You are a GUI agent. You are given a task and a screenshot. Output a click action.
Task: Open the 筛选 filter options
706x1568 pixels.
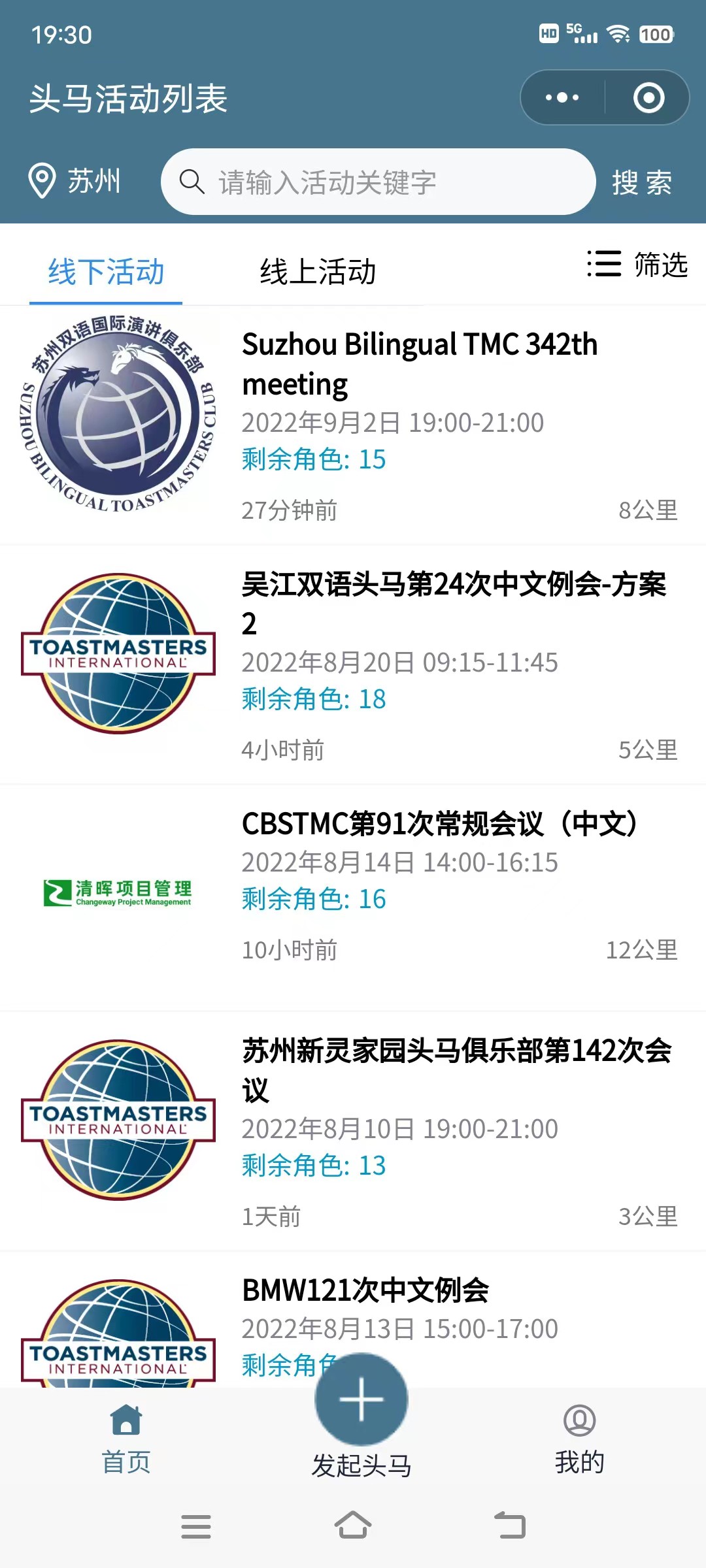[637, 265]
